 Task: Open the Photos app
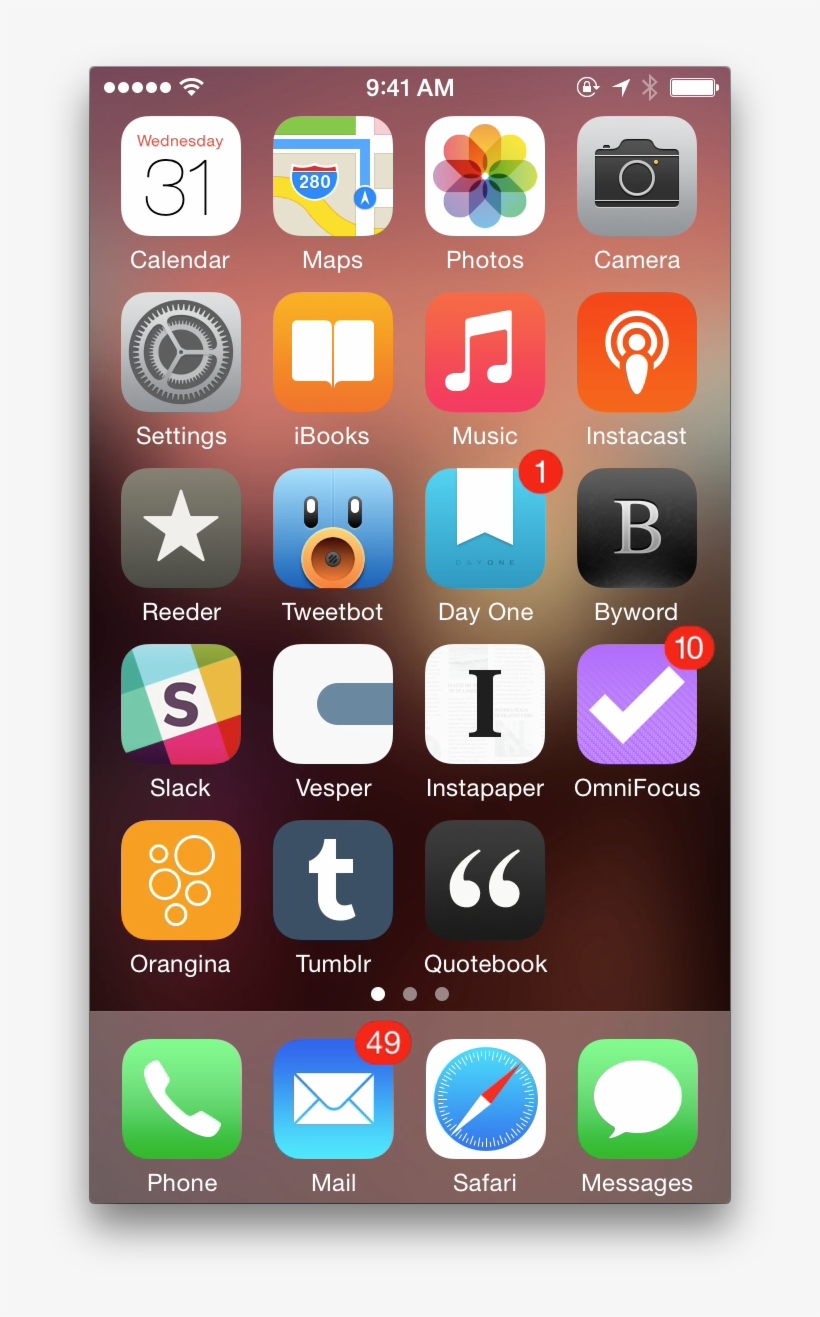tap(485, 176)
